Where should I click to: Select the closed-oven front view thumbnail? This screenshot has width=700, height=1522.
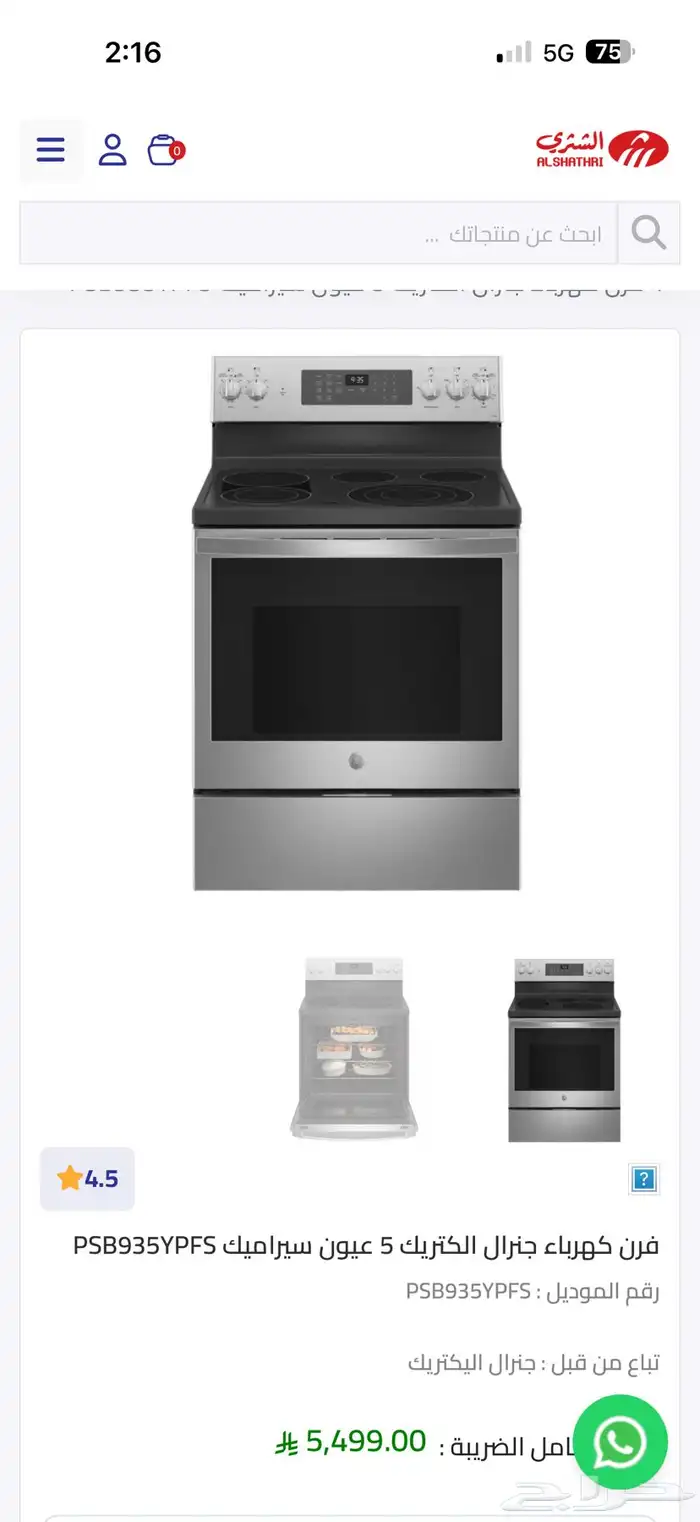tap(564, 1049)
